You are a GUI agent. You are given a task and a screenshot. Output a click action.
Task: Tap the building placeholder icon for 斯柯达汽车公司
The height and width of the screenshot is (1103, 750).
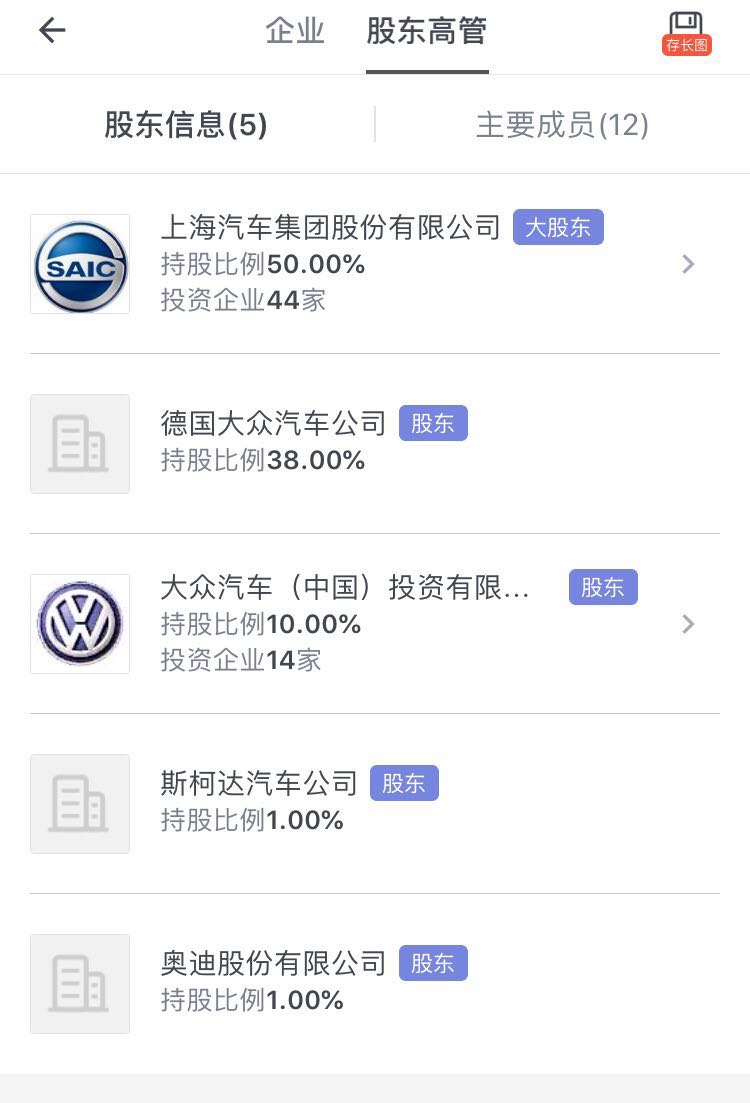[x=80, y=803]
